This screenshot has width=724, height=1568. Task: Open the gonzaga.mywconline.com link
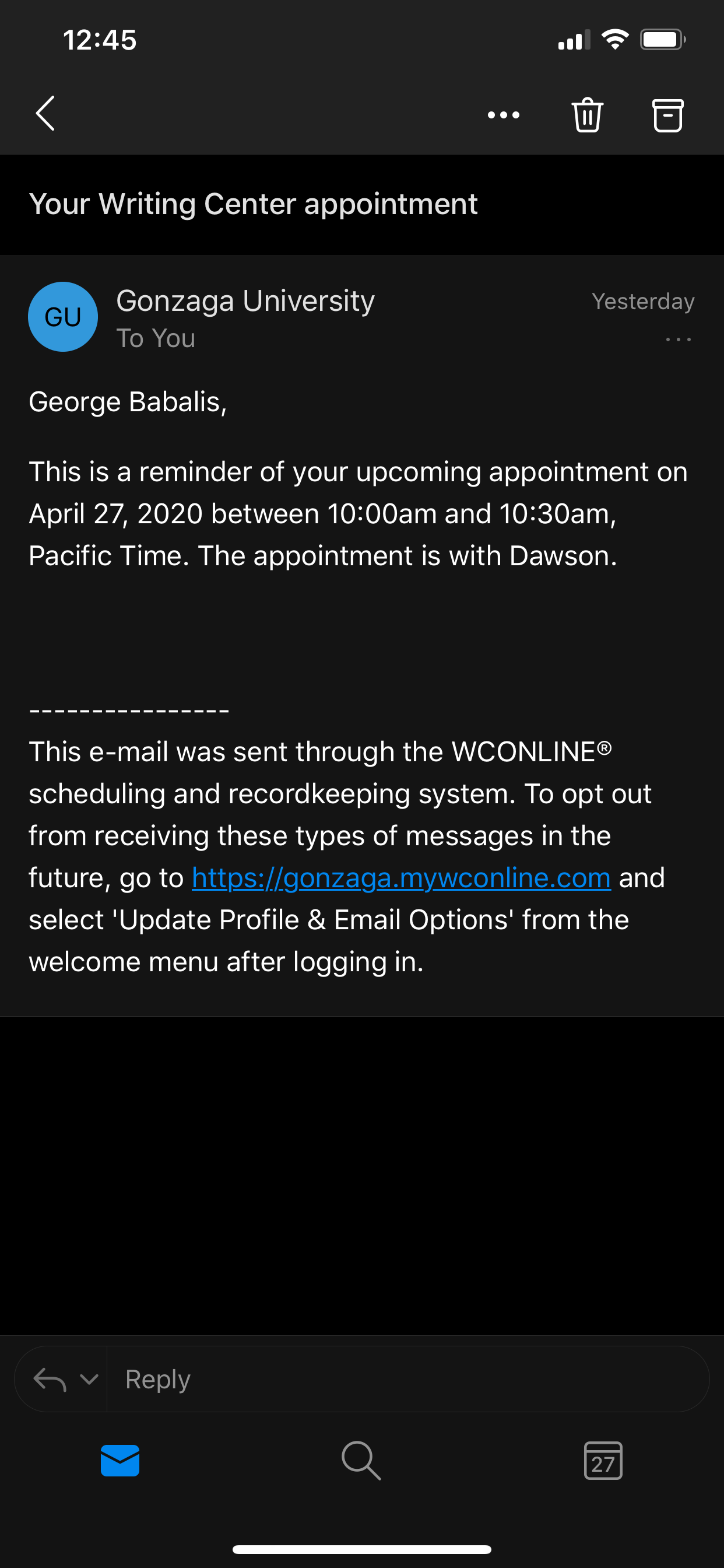[x=401, y=878]
